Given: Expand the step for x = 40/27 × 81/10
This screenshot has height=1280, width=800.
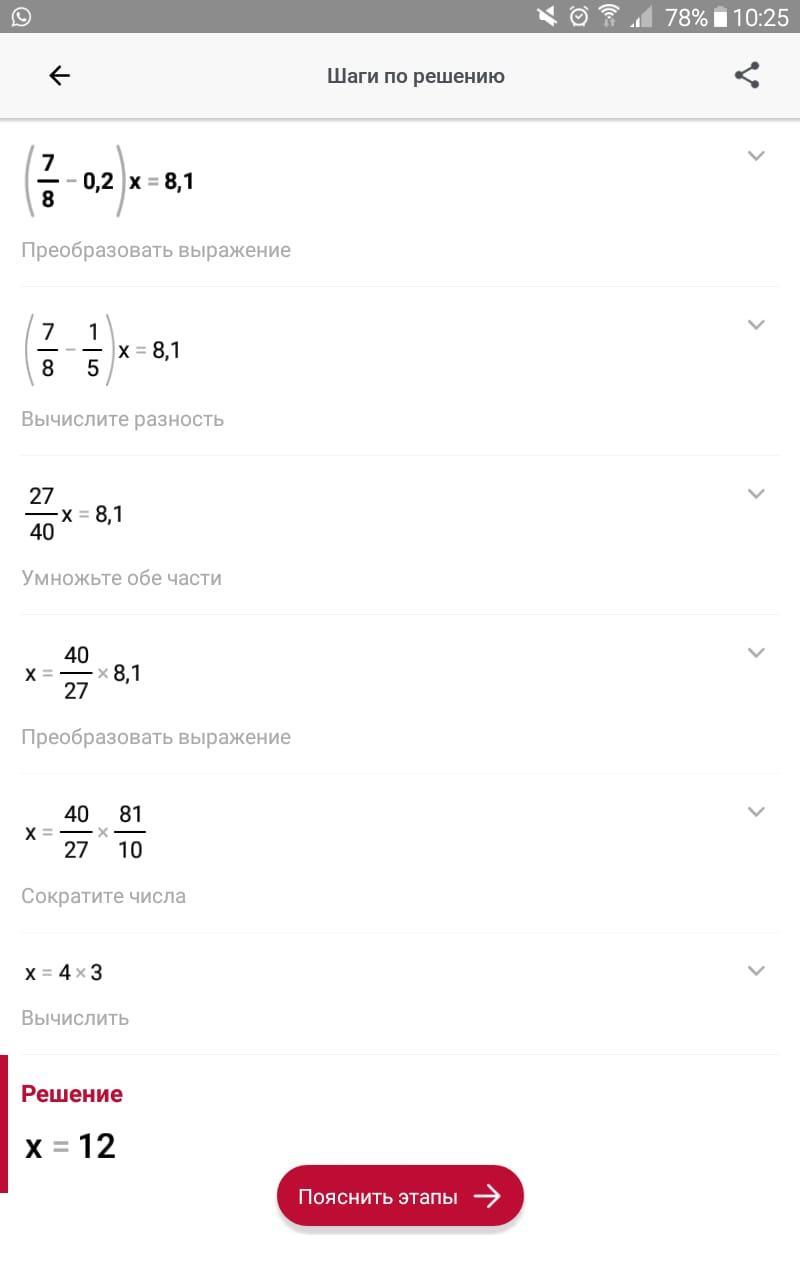Looking at the screenshot, I should pos(756,812).
